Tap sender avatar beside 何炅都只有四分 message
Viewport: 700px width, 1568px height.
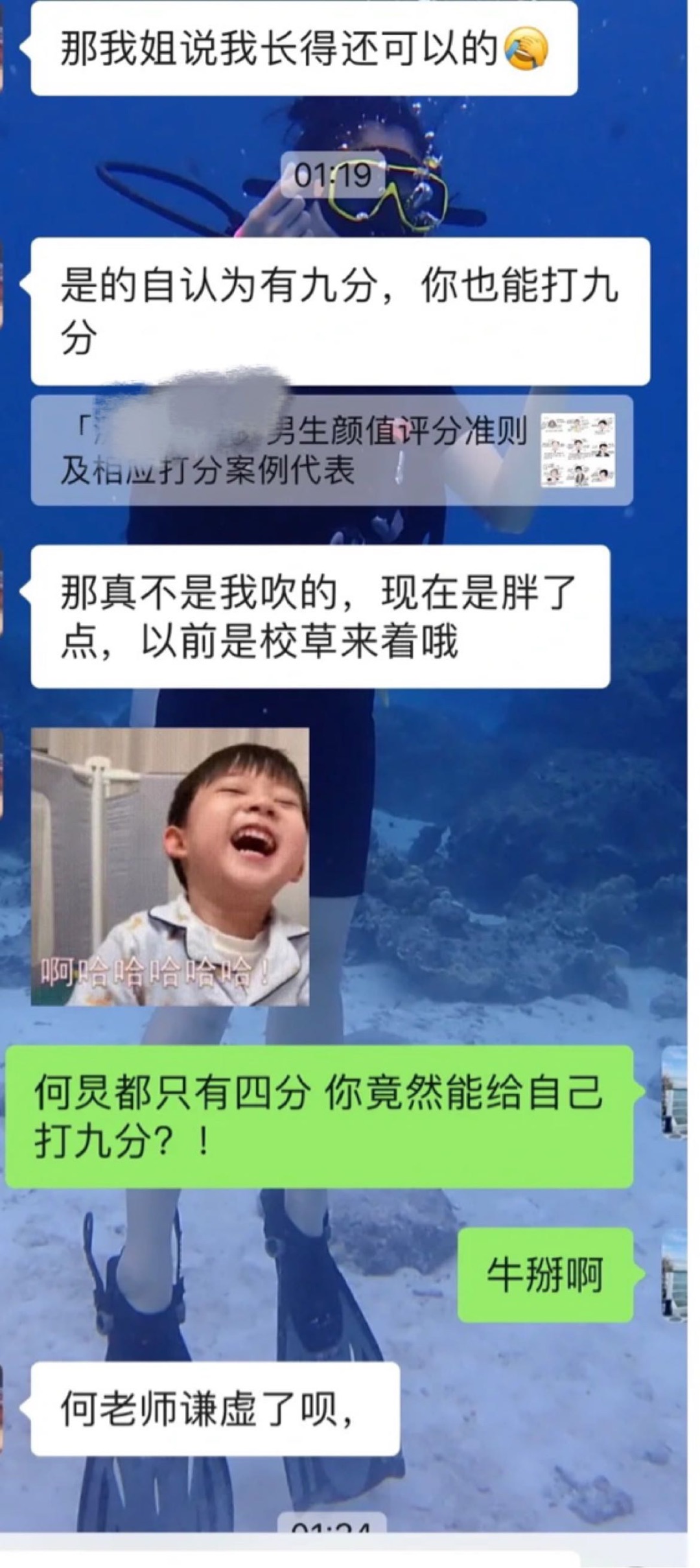674,1093
